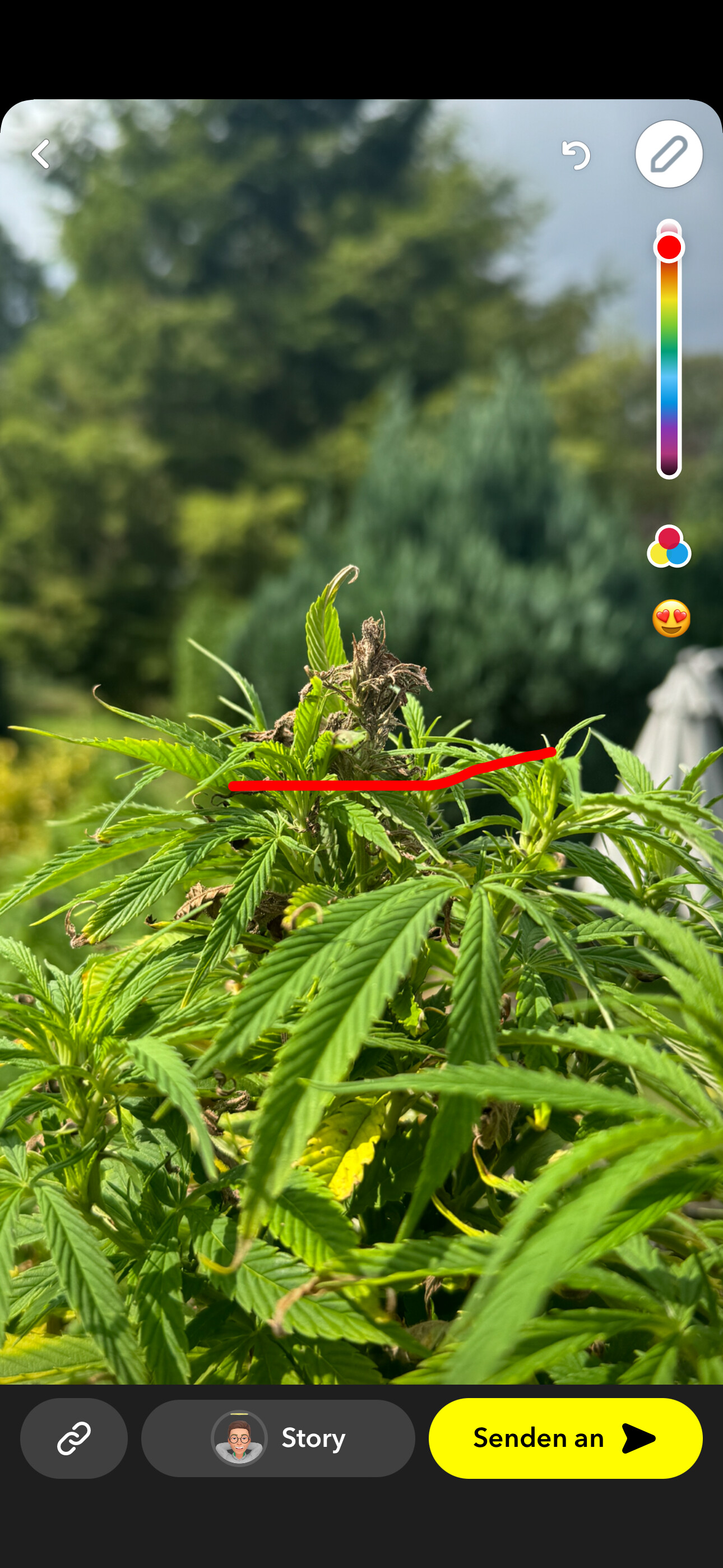Screen dimensions: 723x1568
Task: Post this snap to Story
Action: 278,1438
